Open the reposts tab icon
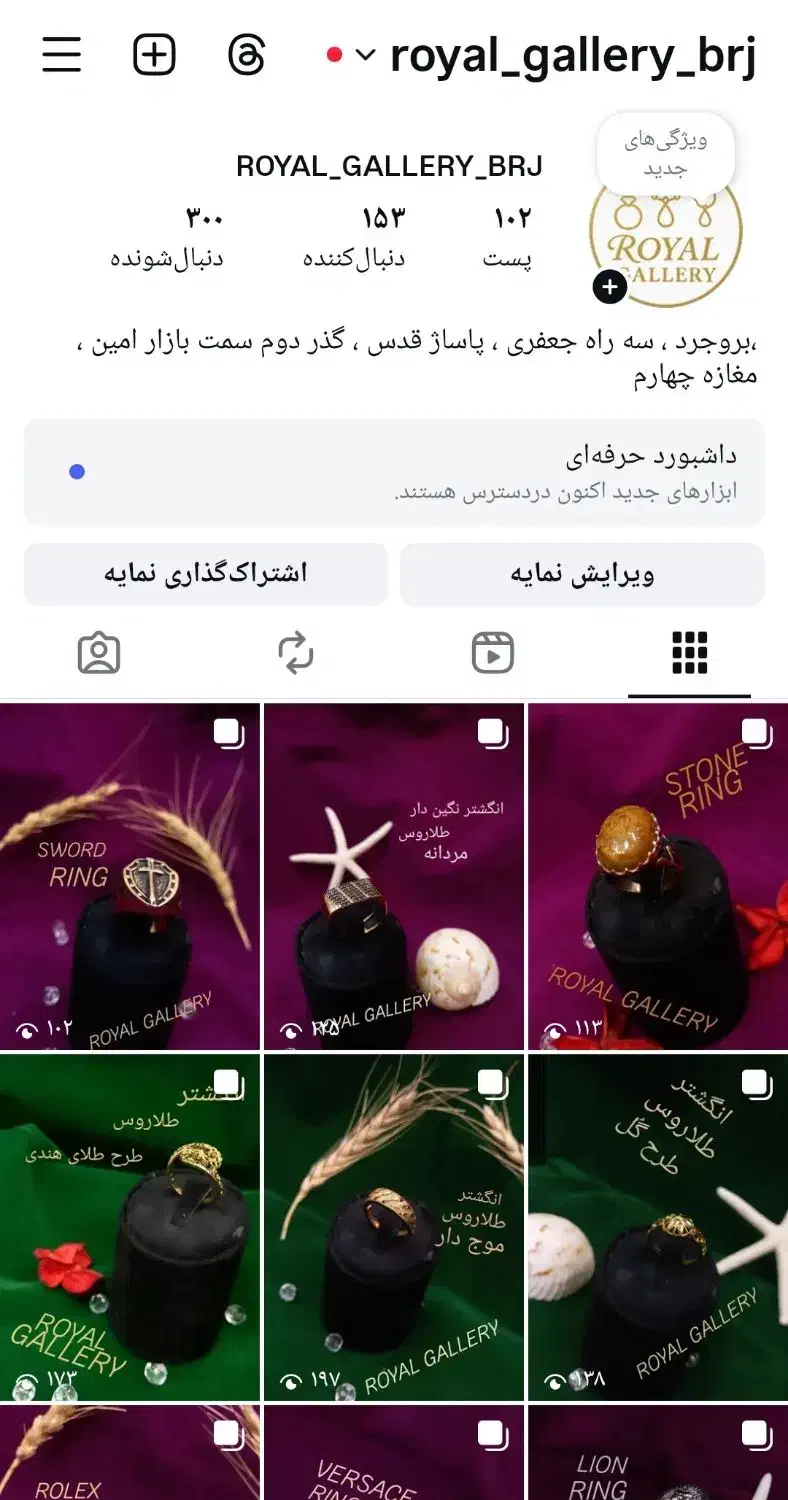 click(x=294, y=652)
